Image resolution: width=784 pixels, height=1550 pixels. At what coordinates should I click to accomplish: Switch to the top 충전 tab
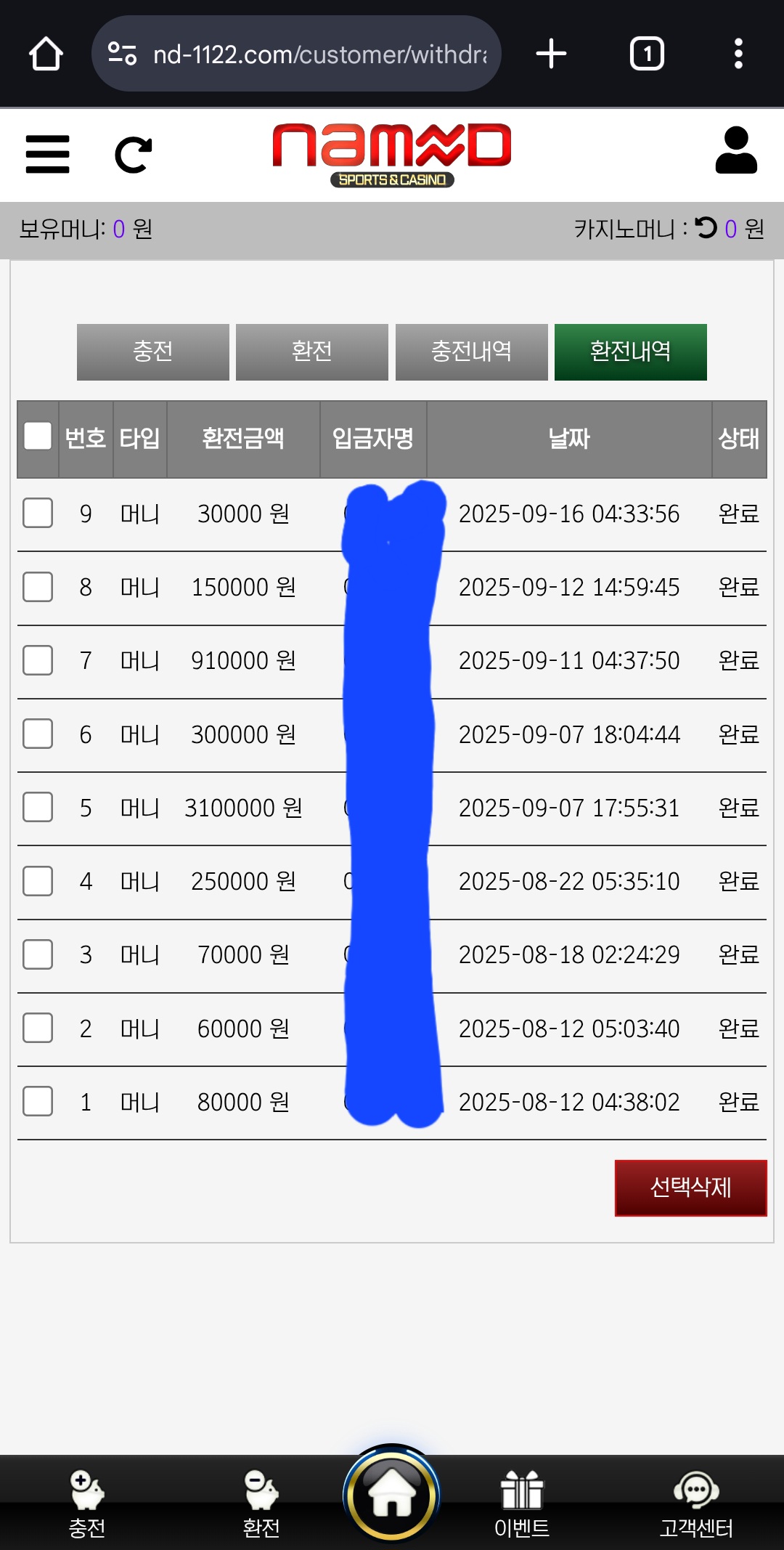[152, 352]
